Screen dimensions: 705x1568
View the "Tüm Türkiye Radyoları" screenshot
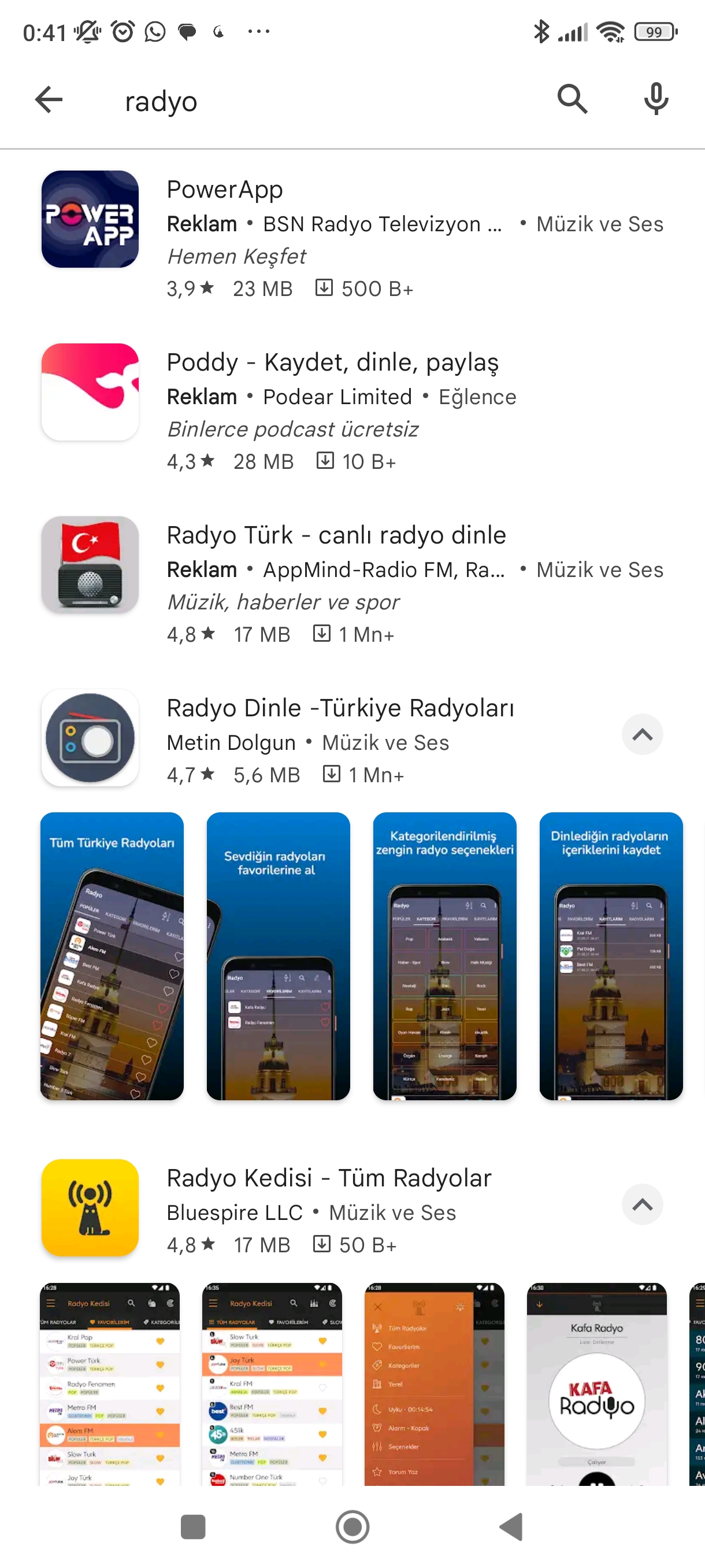112,956
